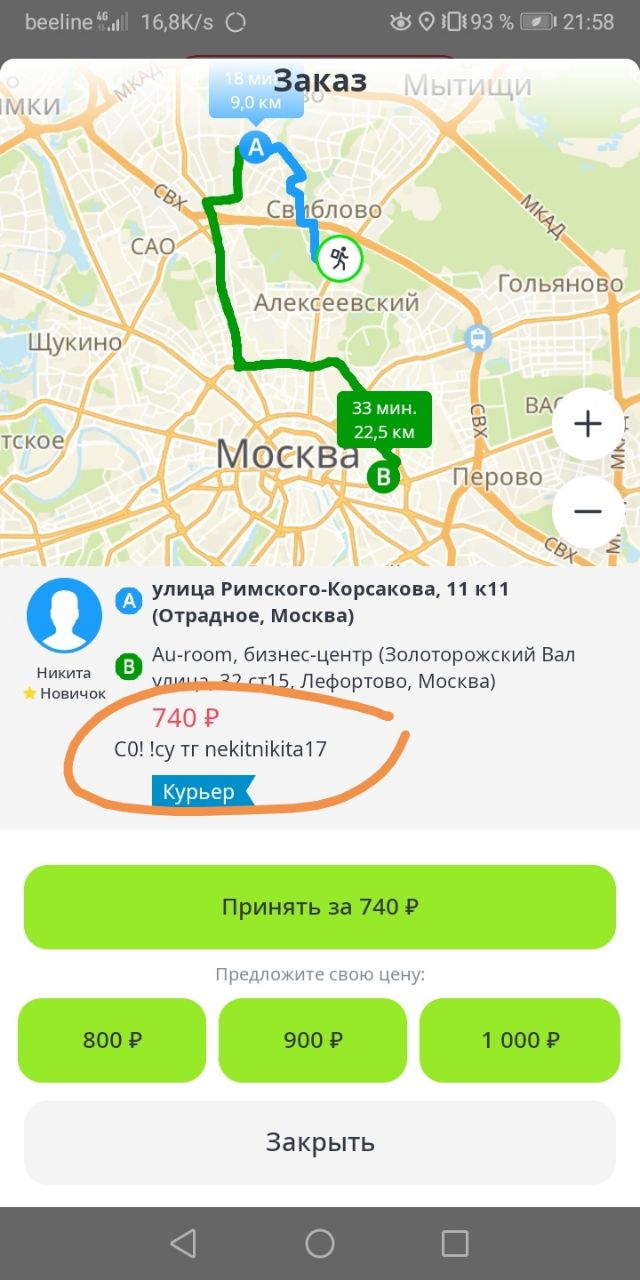
Task: Open Никита's profile avatar
Action: coord(64,615)
